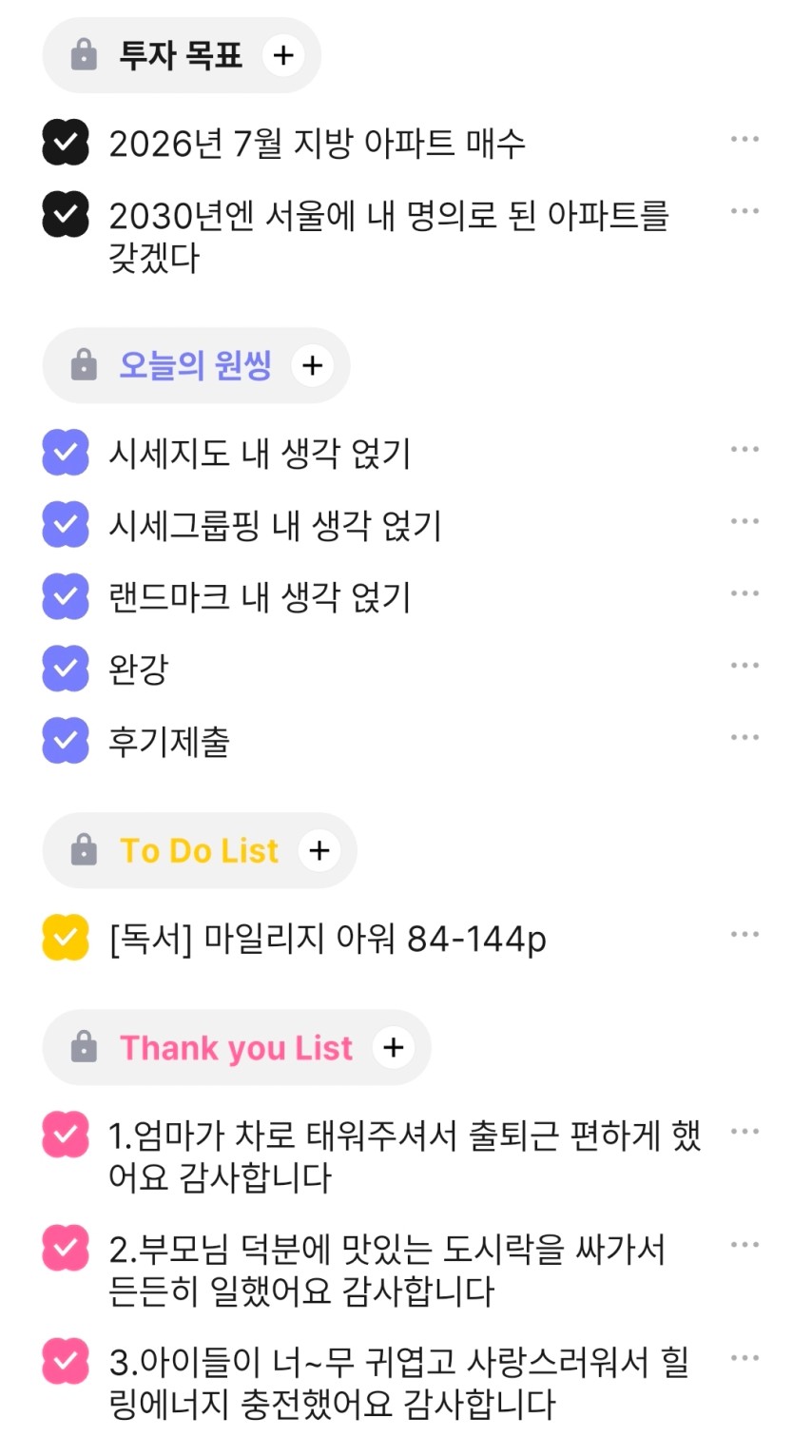Show options for 2.부모님 덕분에 entry

(744, 1245)
